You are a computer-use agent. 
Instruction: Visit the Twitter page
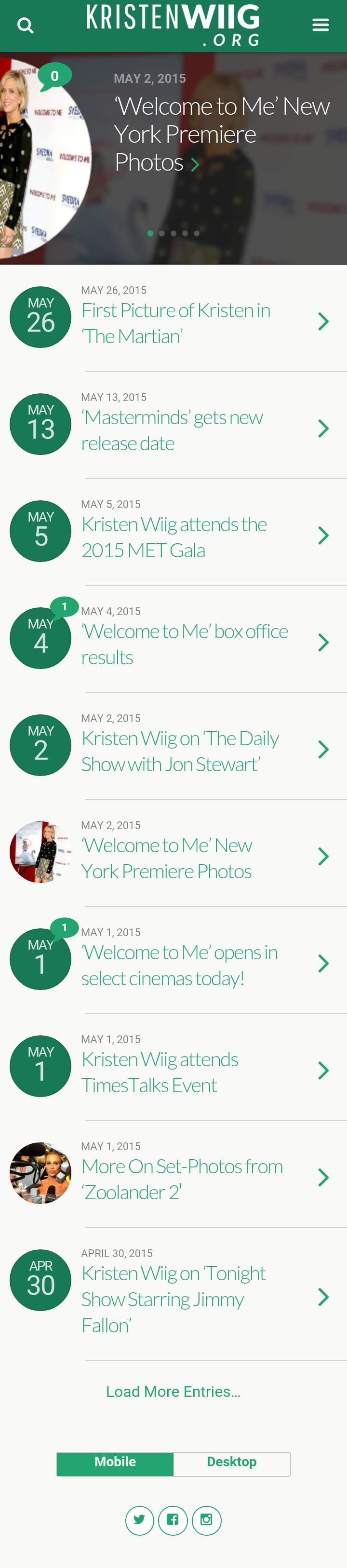tap(139, 1520)
